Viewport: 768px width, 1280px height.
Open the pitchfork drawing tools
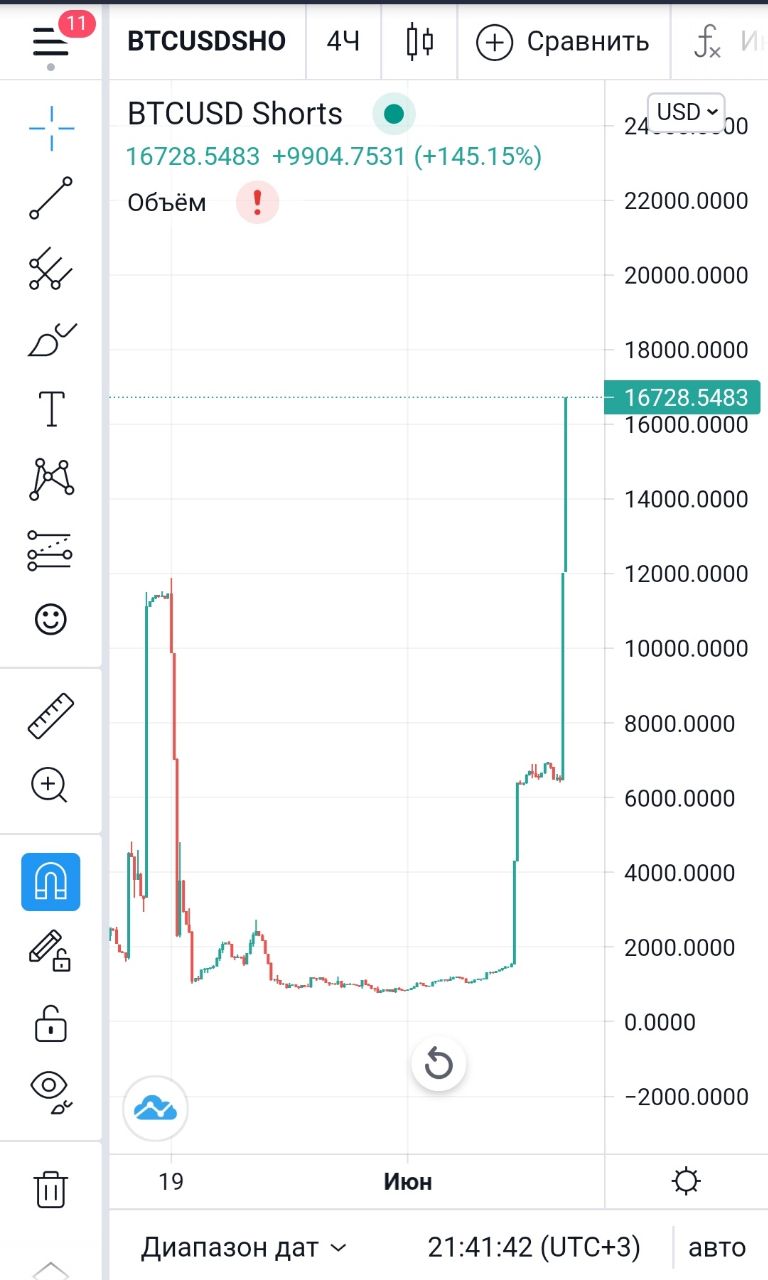coord(51,268)
